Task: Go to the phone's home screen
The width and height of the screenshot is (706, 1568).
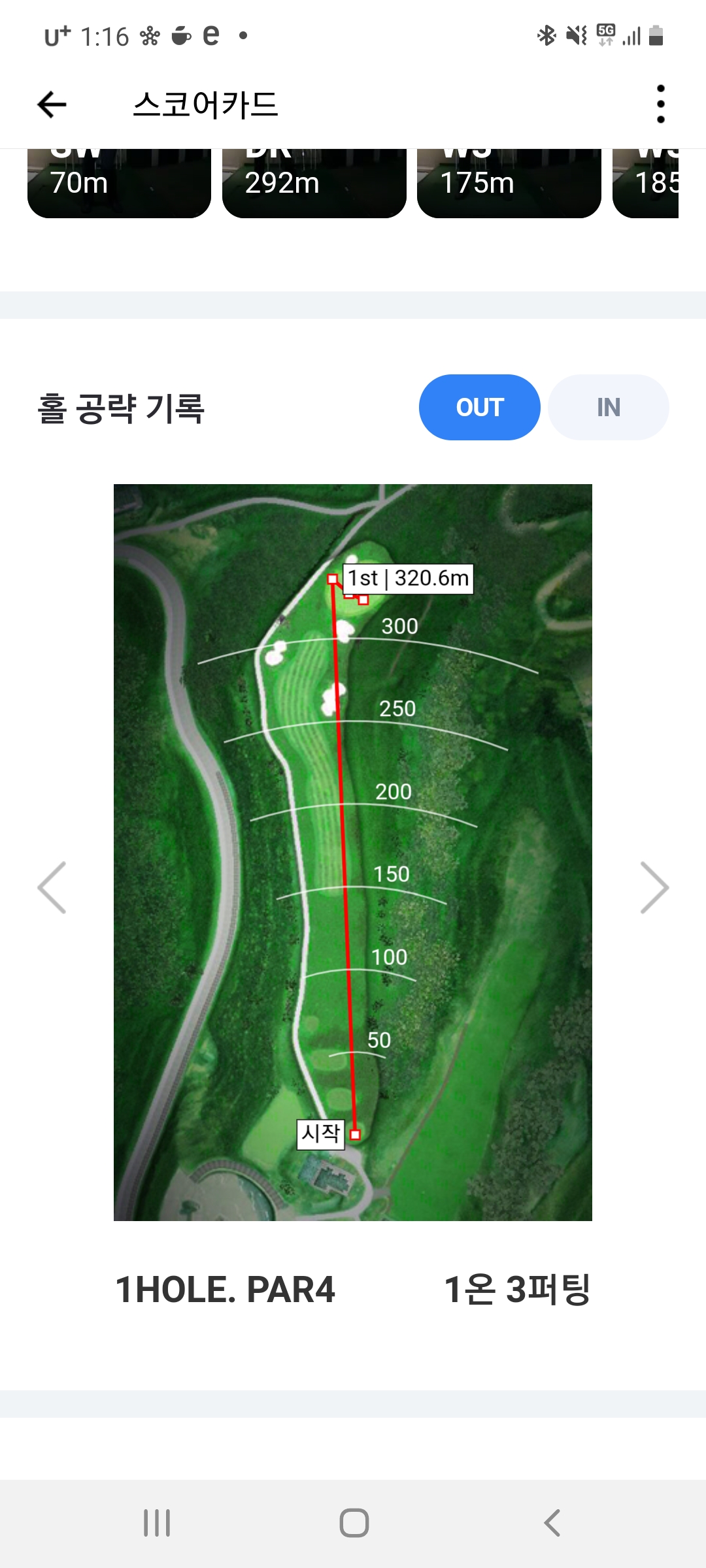Action: [354, 1523]
